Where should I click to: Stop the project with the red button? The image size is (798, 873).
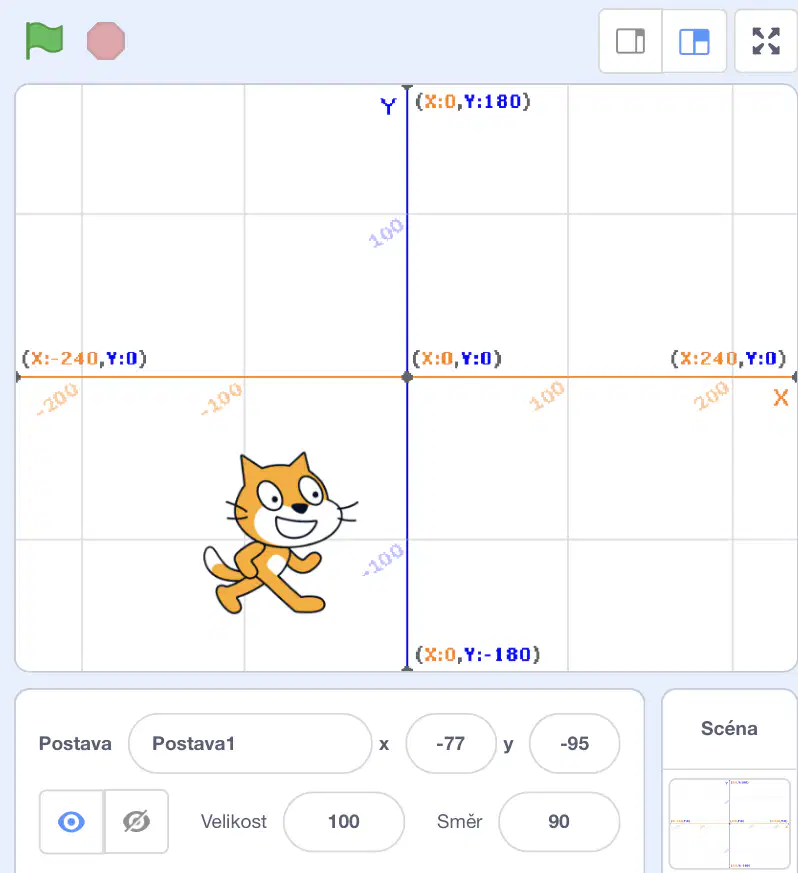(x=106, y=41)
